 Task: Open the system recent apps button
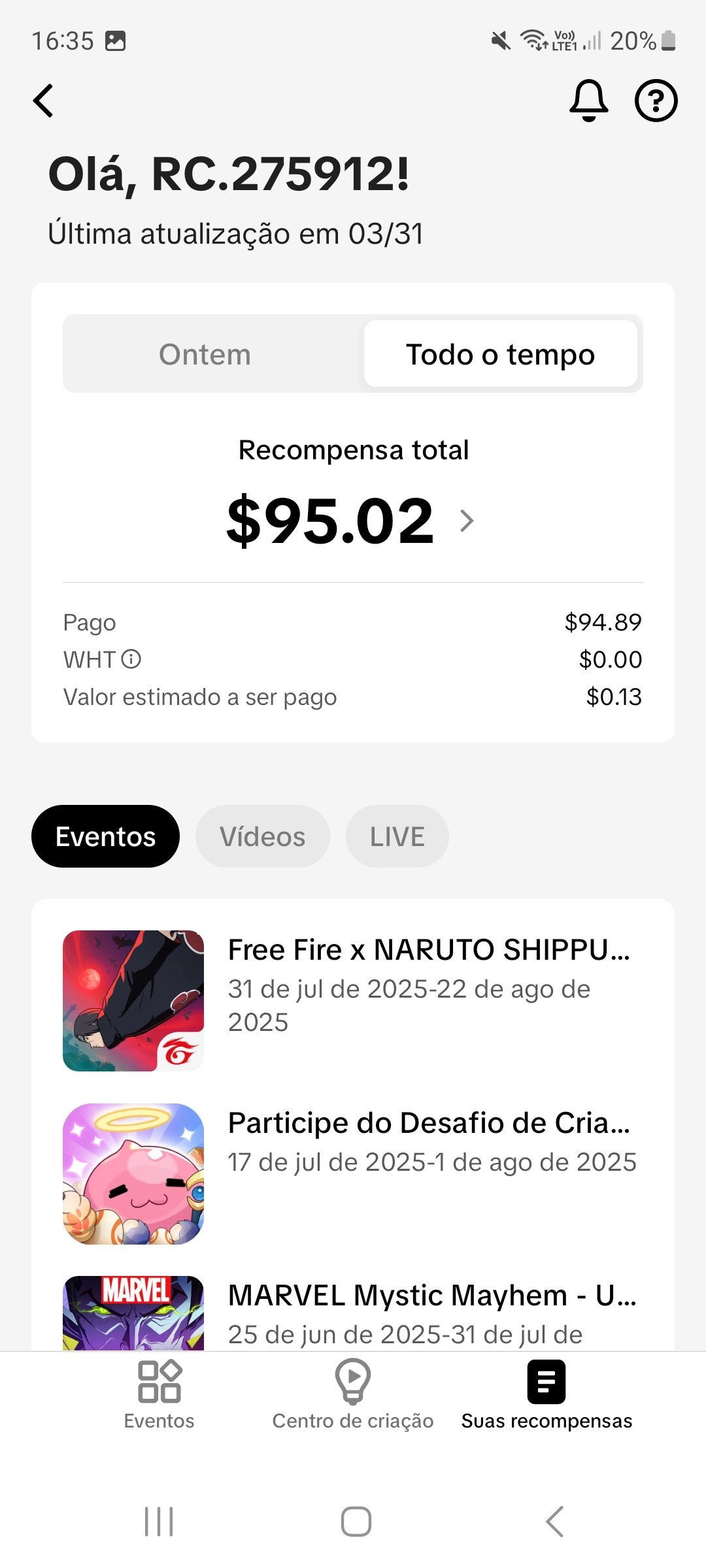click(159, 1522)
